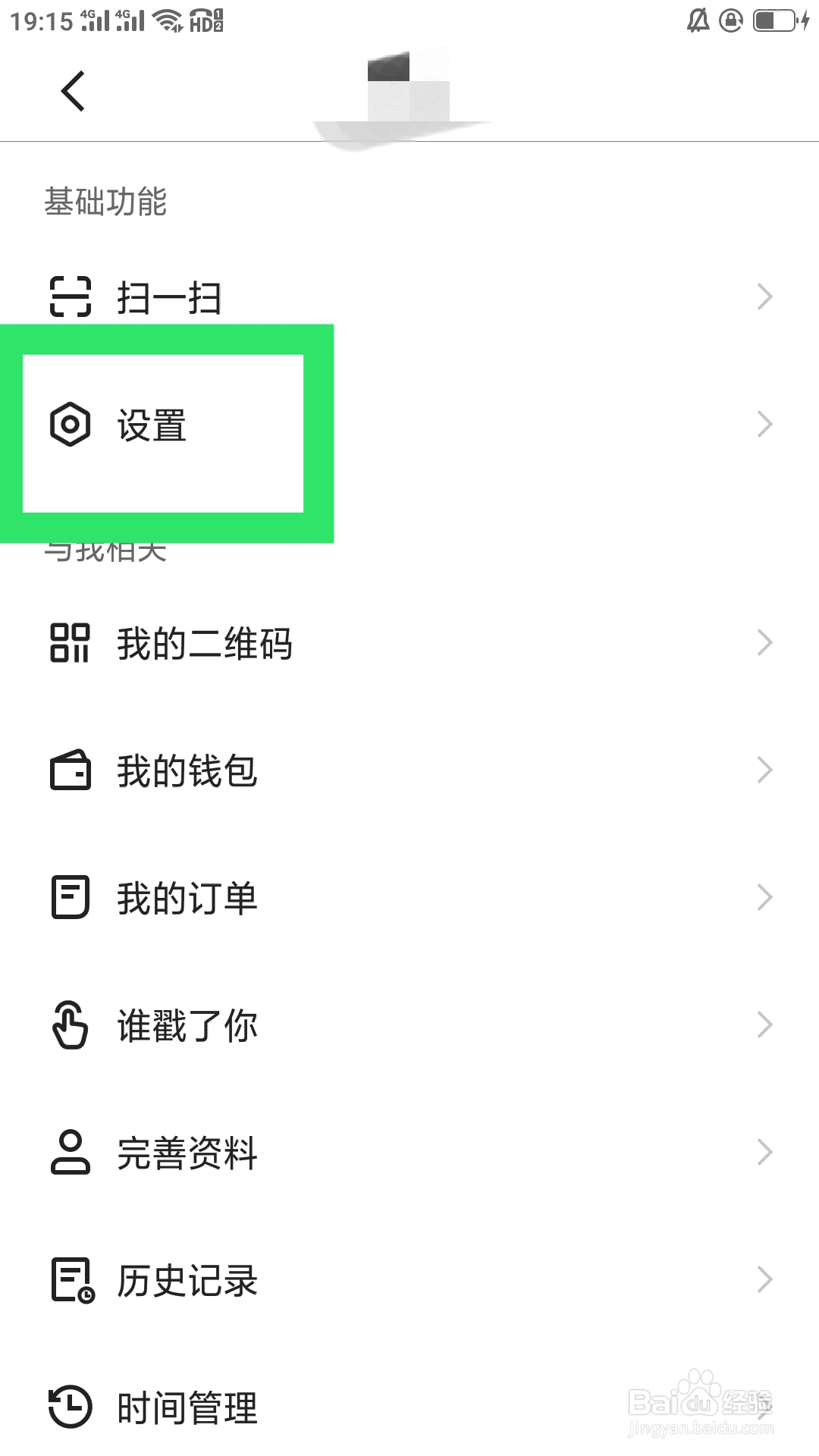Viewport: 819px width, 1456px height.
Task: Tap the 时间管理 clock icon
Action: pyautogui.click(x=70, y=1407)
